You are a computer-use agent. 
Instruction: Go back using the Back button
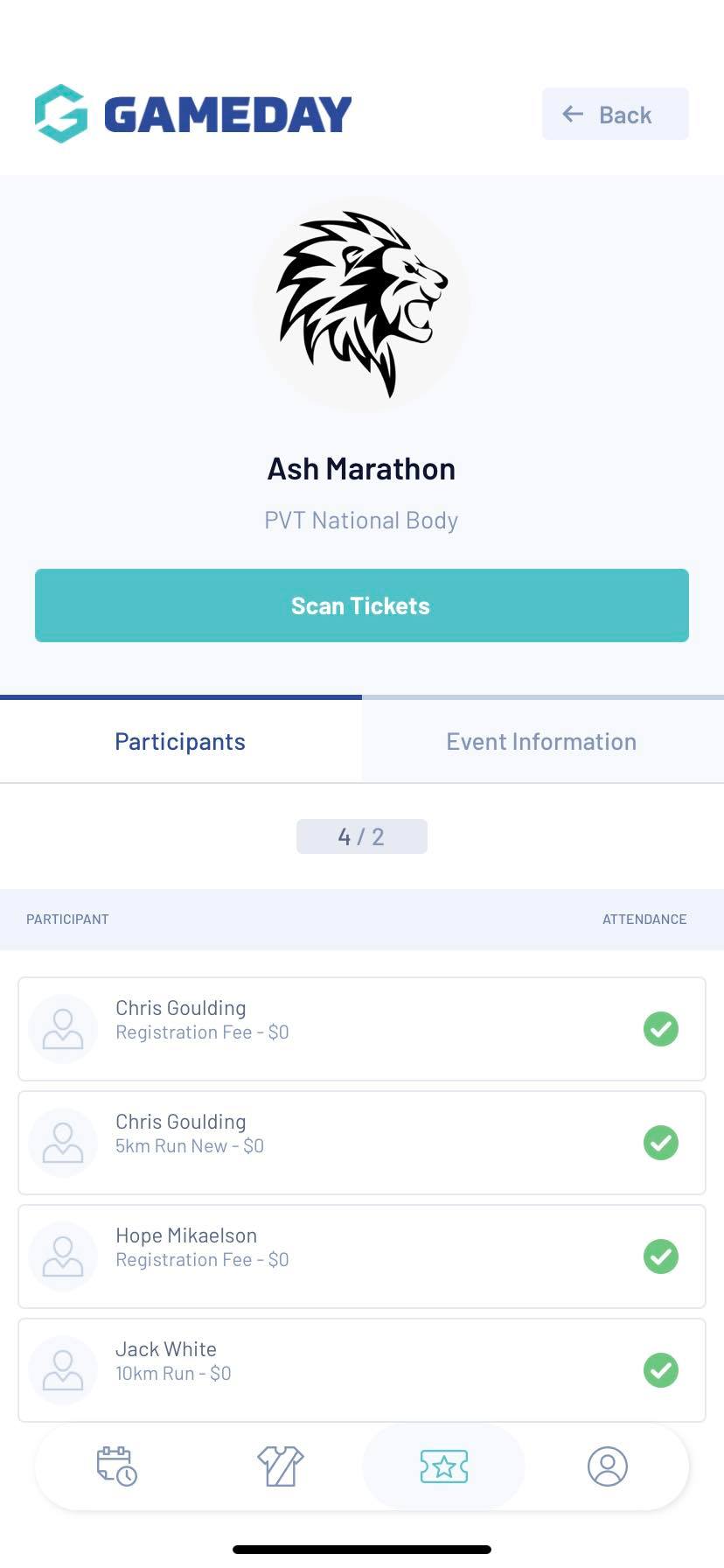point(615,115)
